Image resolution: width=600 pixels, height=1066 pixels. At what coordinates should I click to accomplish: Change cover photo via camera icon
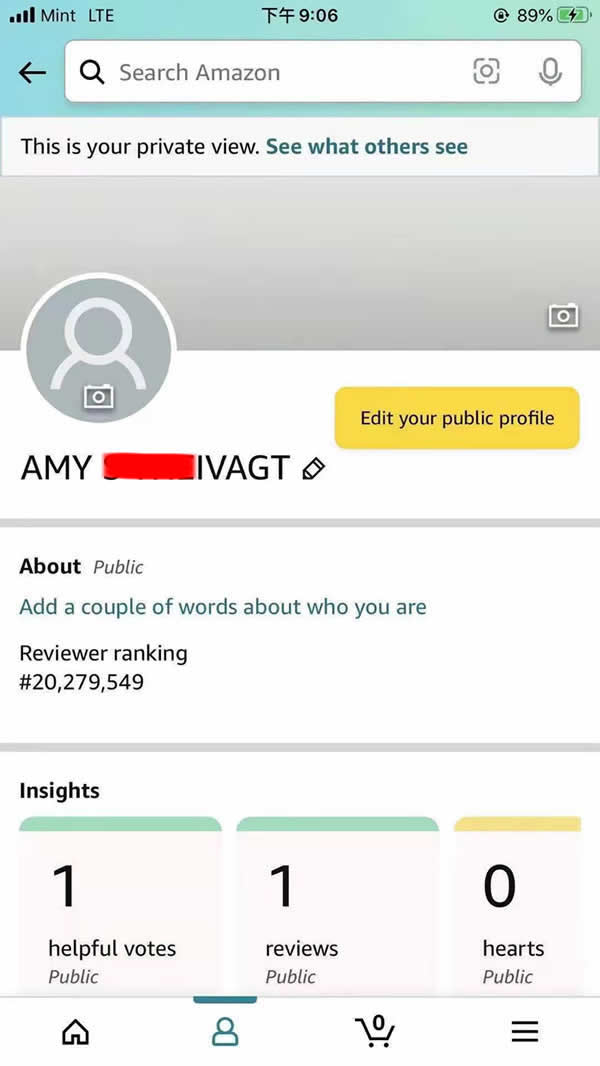point(563,316)
